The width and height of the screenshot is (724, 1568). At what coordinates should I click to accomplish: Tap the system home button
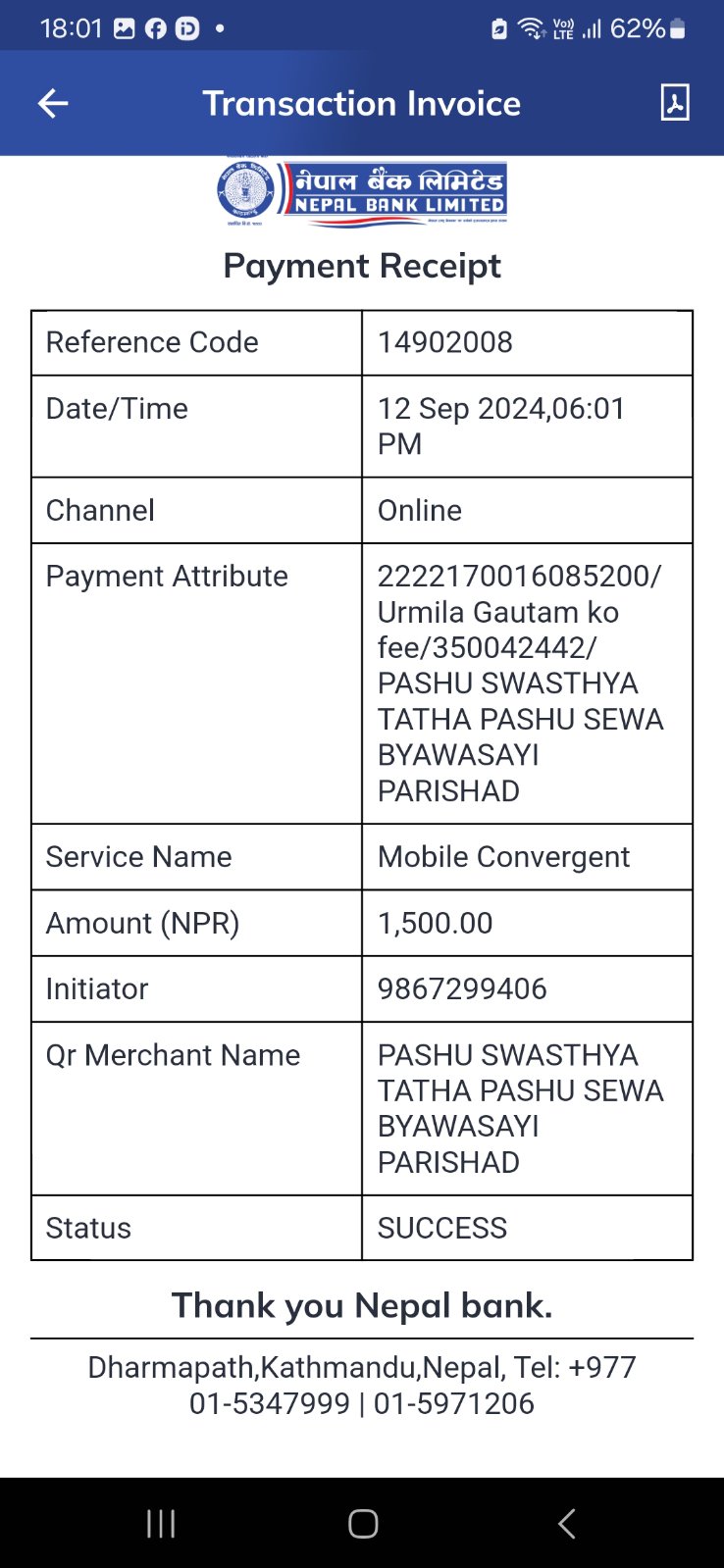363,1523
